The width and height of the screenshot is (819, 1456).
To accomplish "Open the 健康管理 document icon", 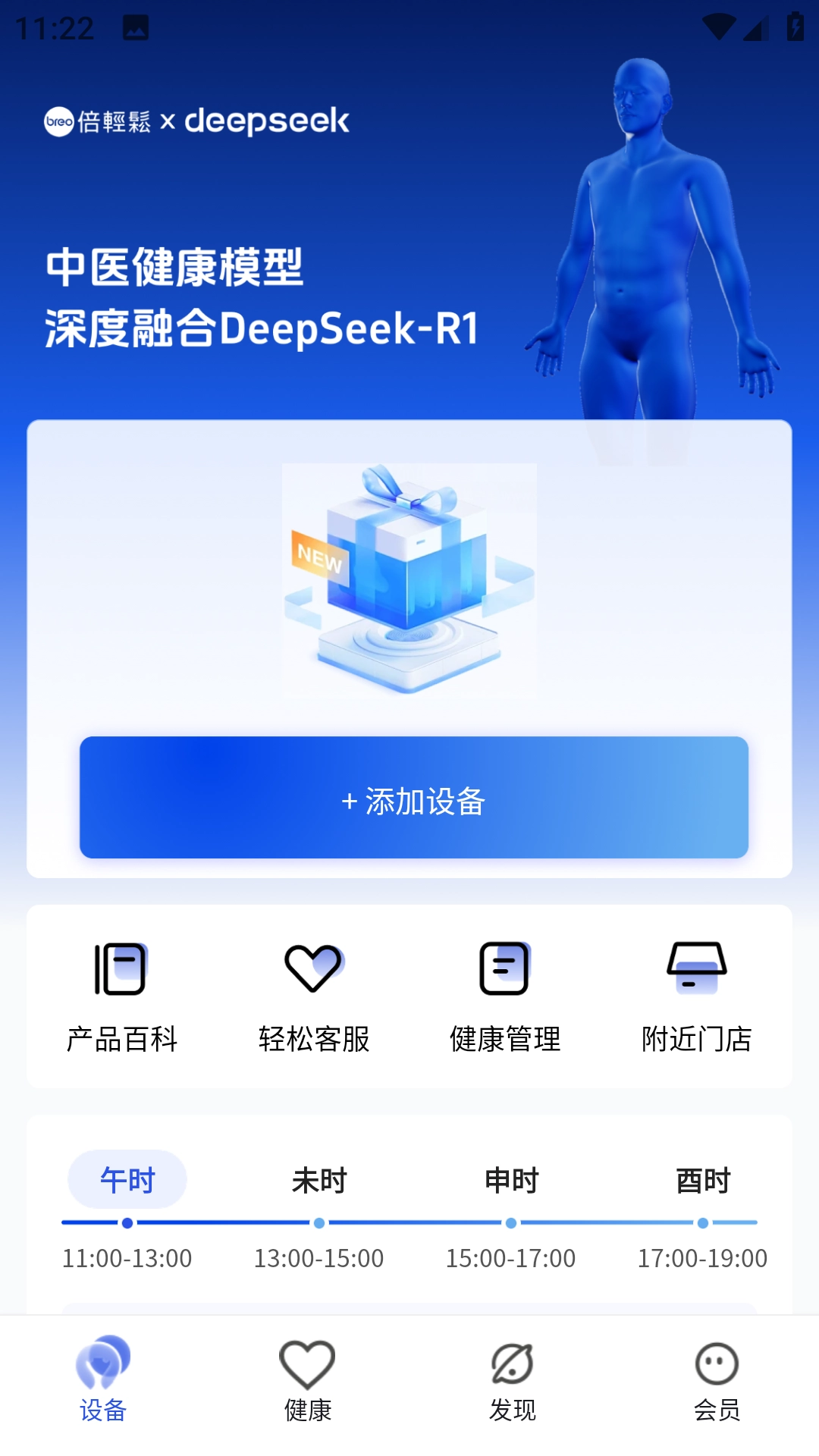I will click(x=504, y=968).
